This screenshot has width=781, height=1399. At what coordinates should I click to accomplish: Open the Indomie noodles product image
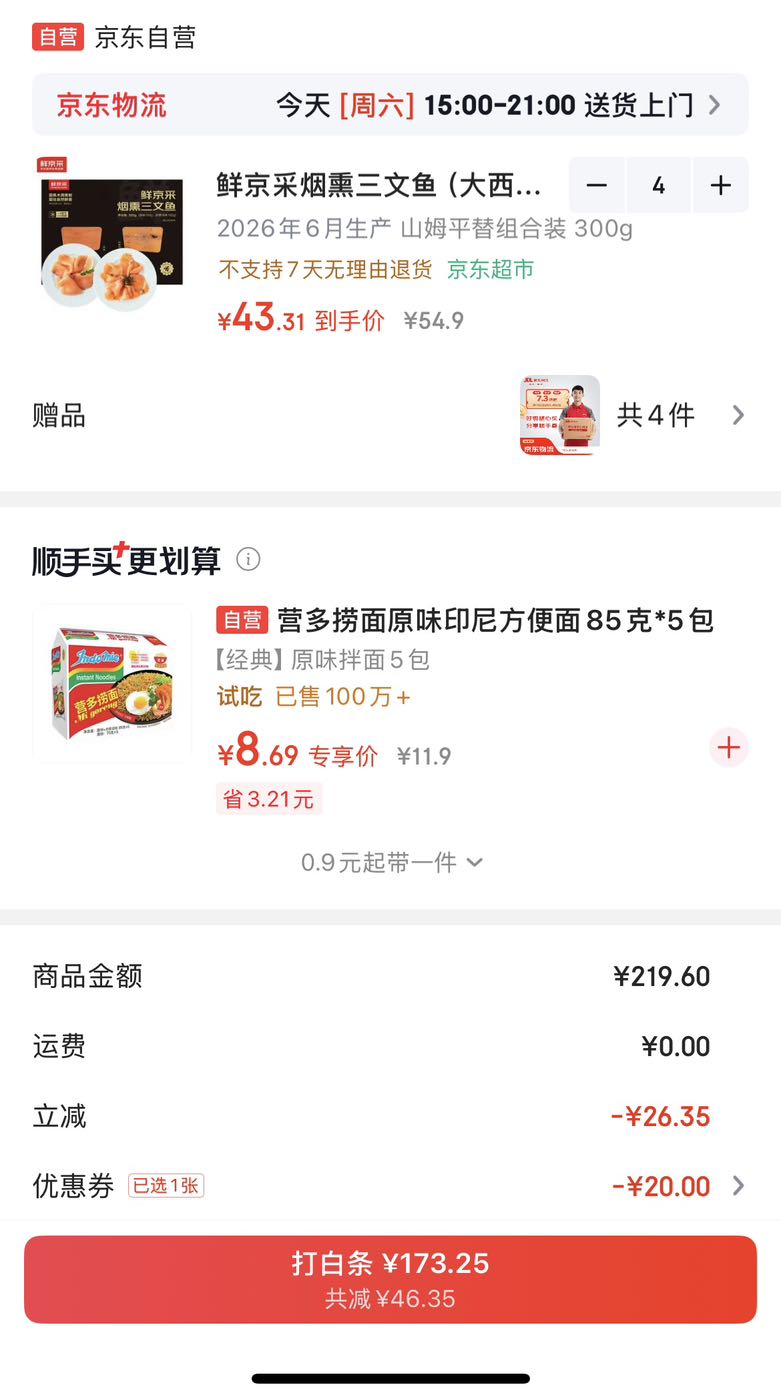[x=112, y=684]
